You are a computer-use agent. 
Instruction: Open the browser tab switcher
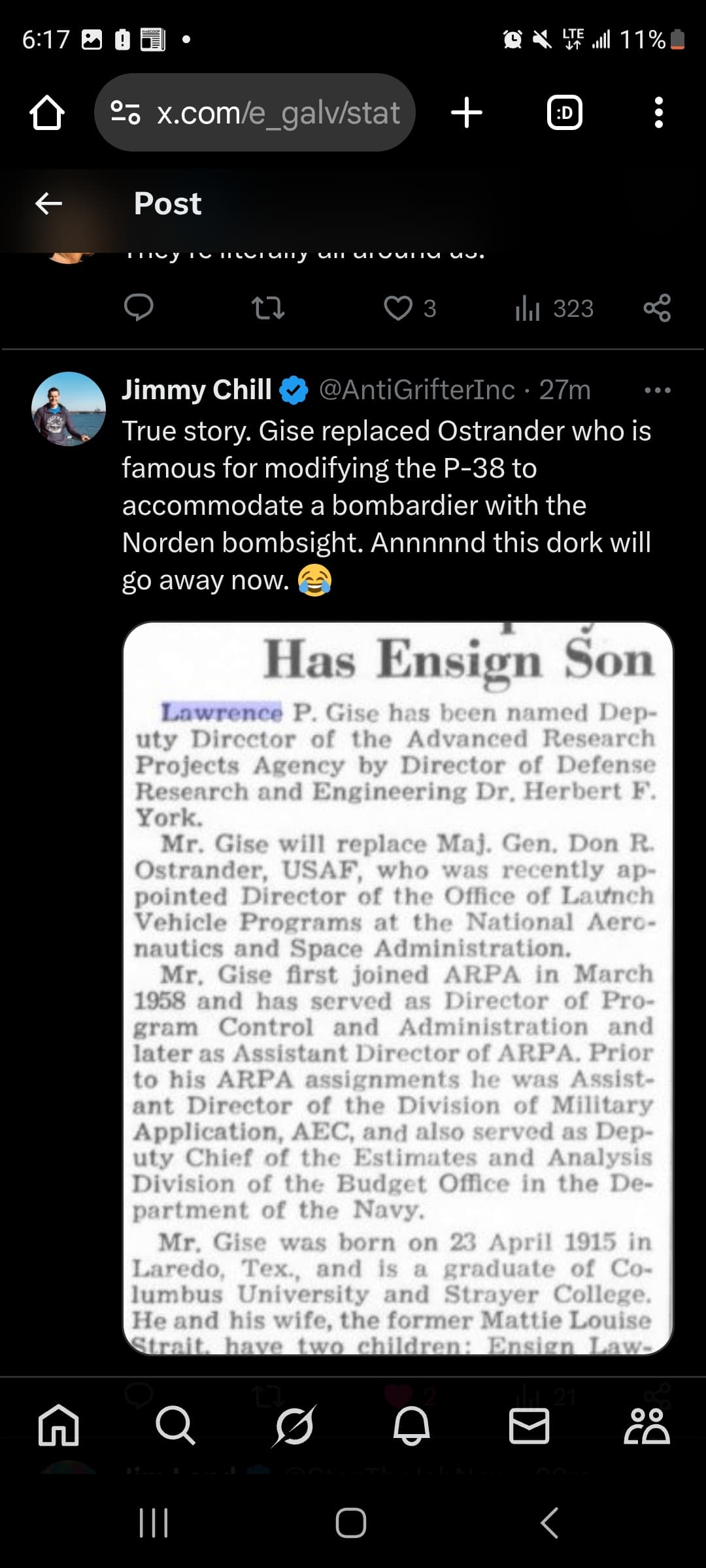564,112
